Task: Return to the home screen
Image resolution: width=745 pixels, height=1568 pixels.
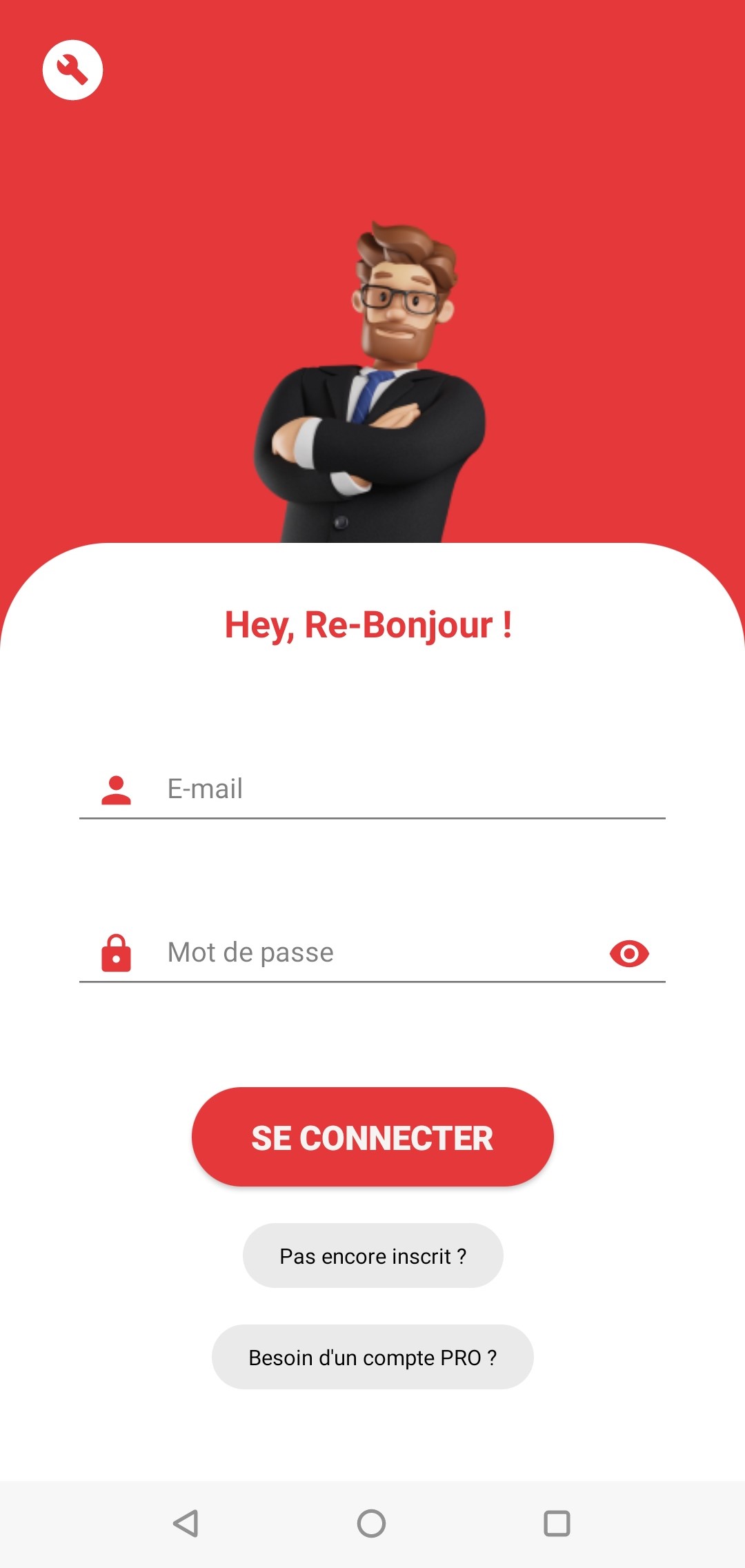Action: pyautogui.click(x=371, y=1523)
